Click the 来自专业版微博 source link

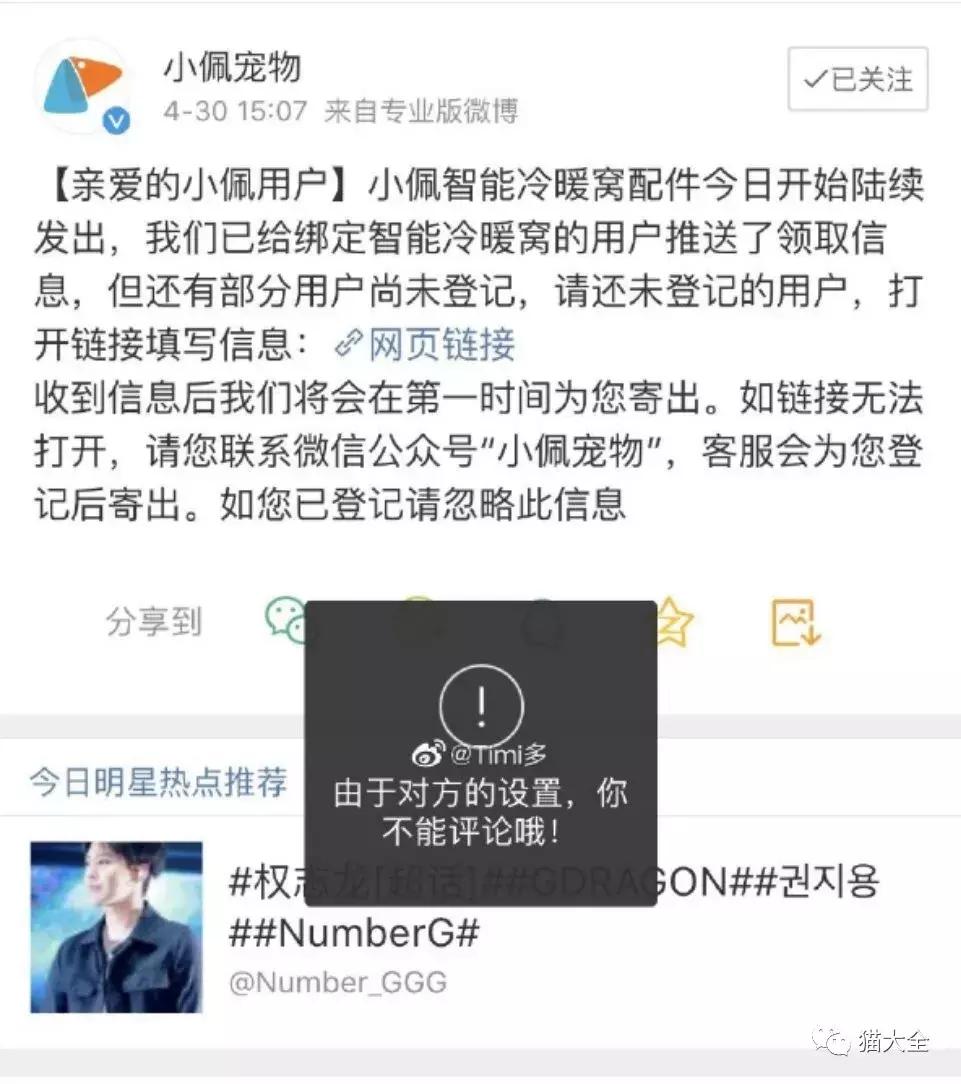[x=420, y=113]
